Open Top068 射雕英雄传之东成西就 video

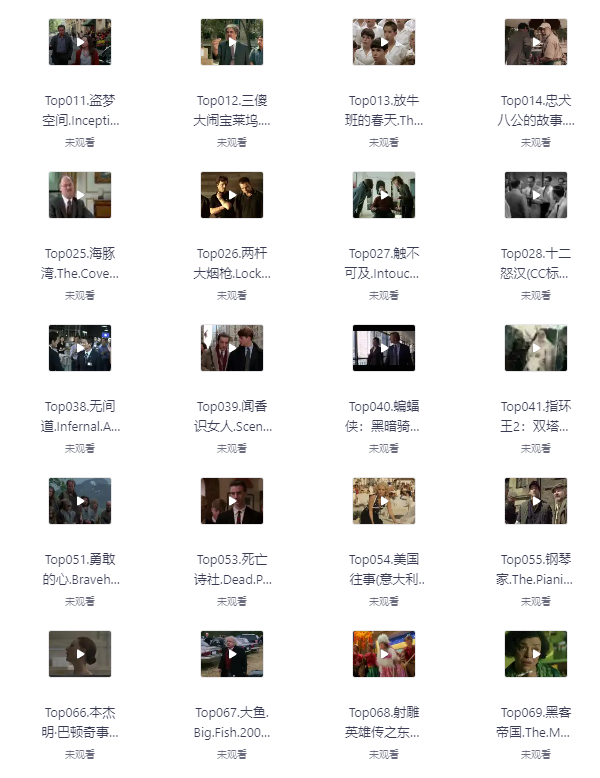pyautogui.click(x=384, y=654)
